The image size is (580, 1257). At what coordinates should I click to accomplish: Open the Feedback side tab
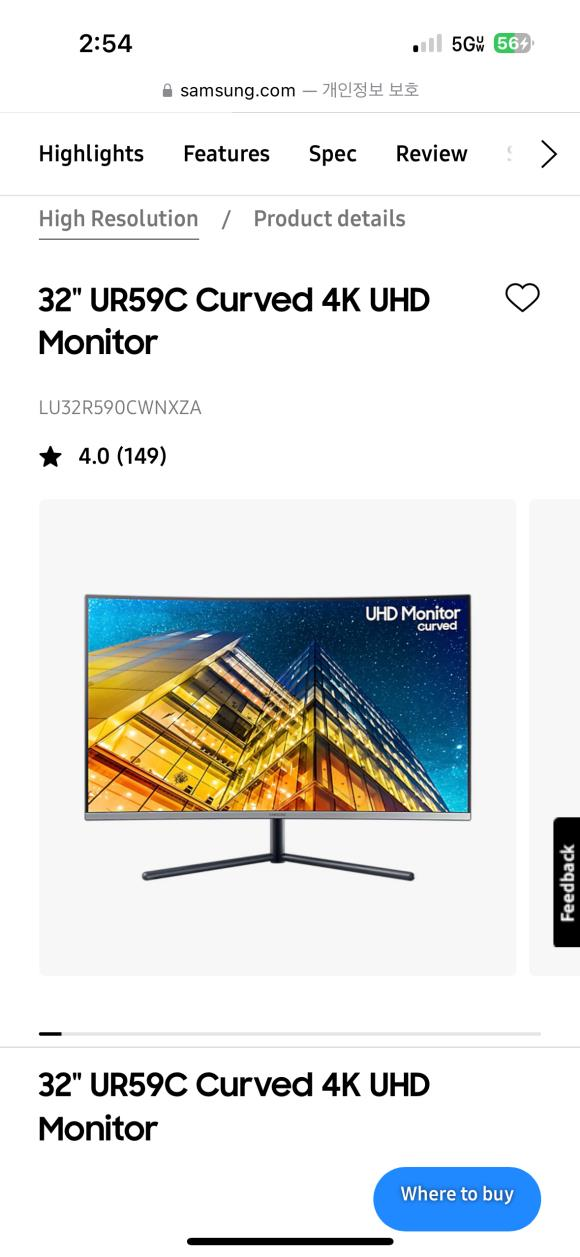[x=567, y=882]
